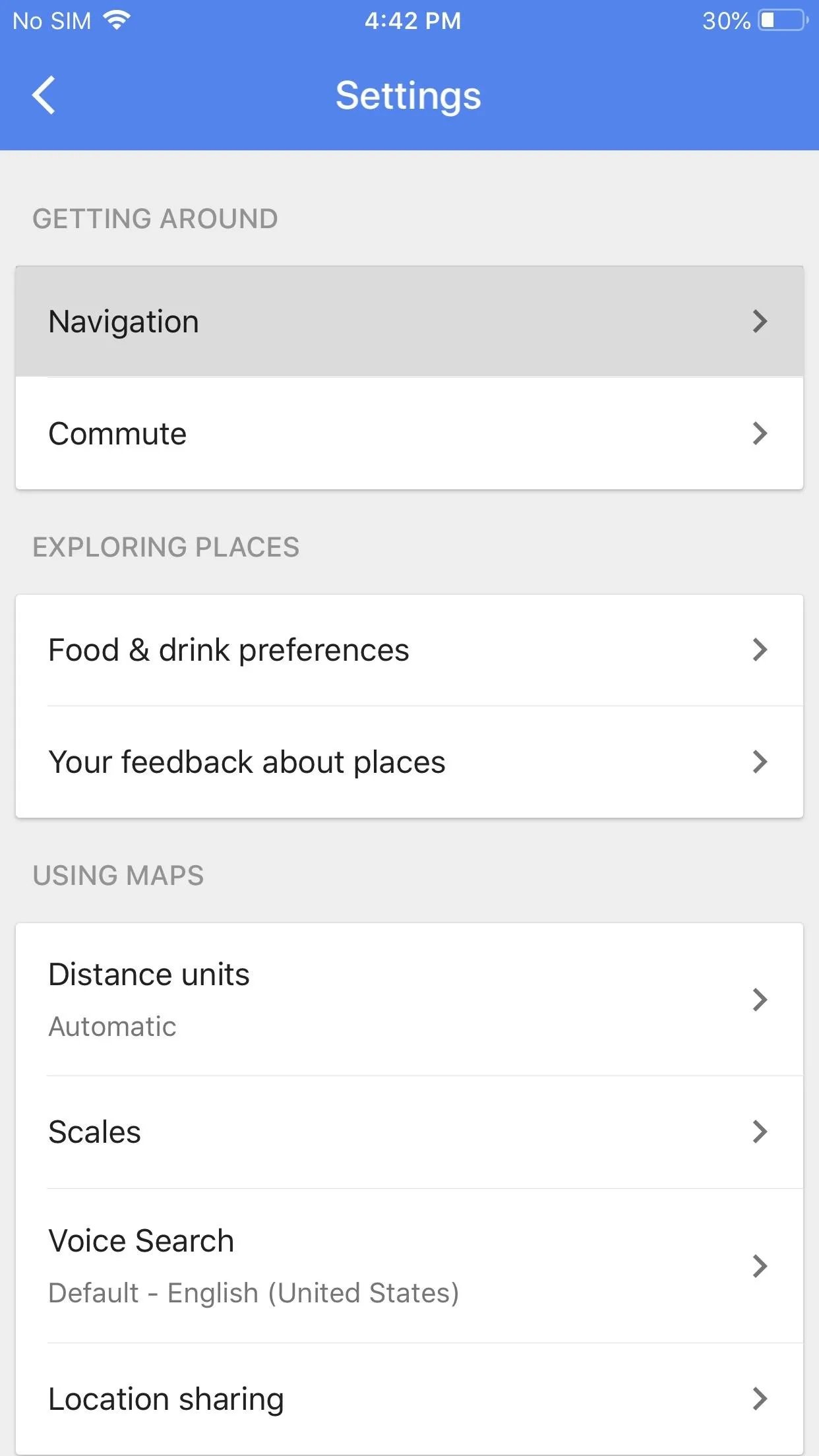819x1456 pixels.
Task: Open Voice Search language settings
Action: pyautogui.click(x=409, y=1266)
